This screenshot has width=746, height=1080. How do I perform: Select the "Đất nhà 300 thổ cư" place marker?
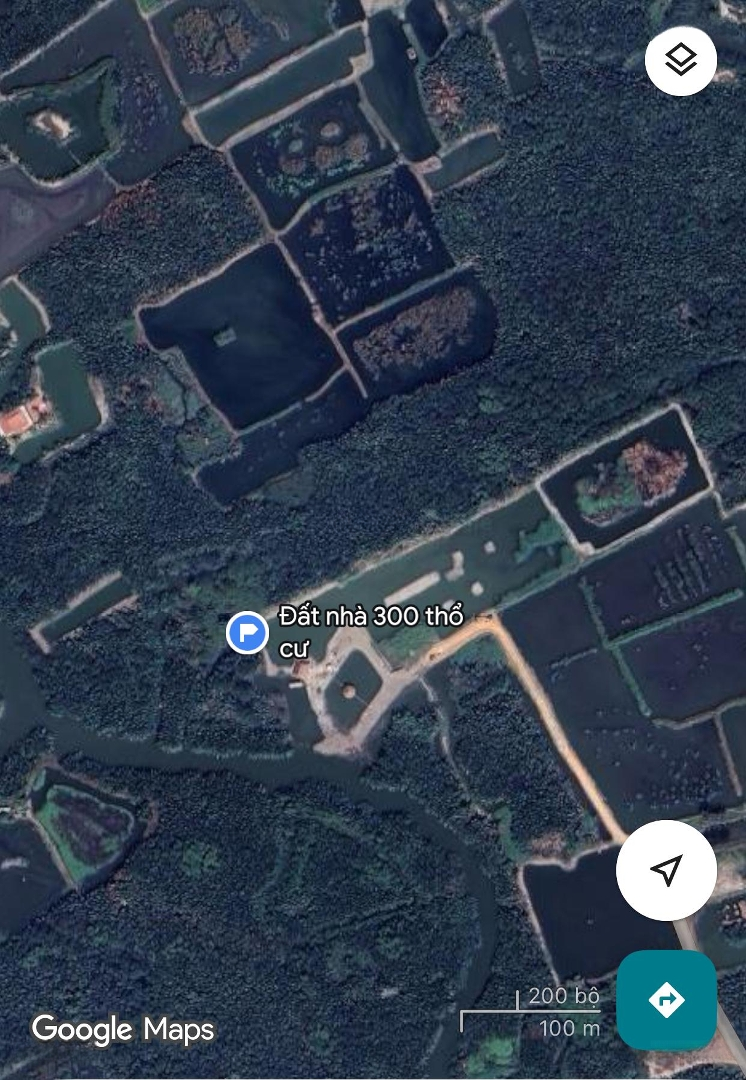click(246, 632)
